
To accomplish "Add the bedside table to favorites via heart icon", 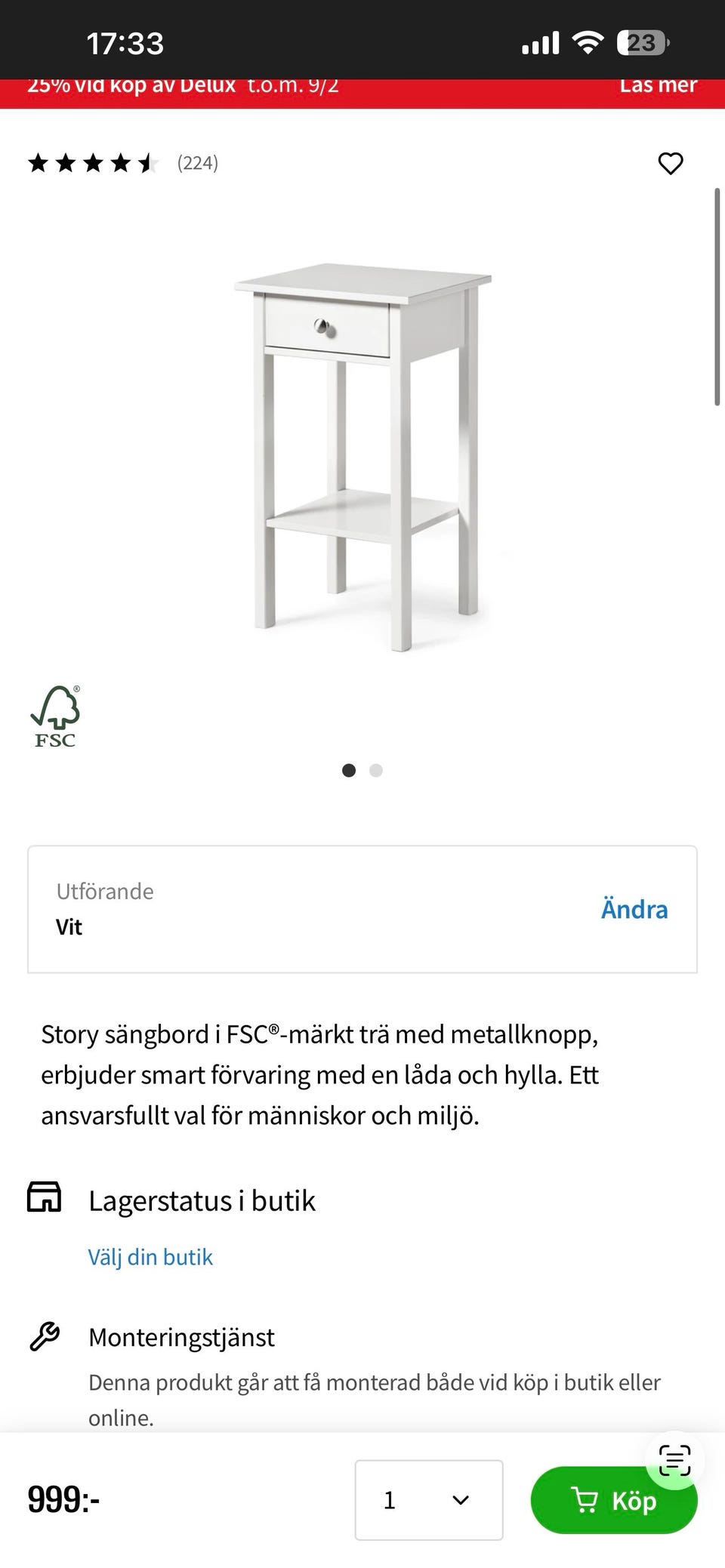I will (671, 163).
